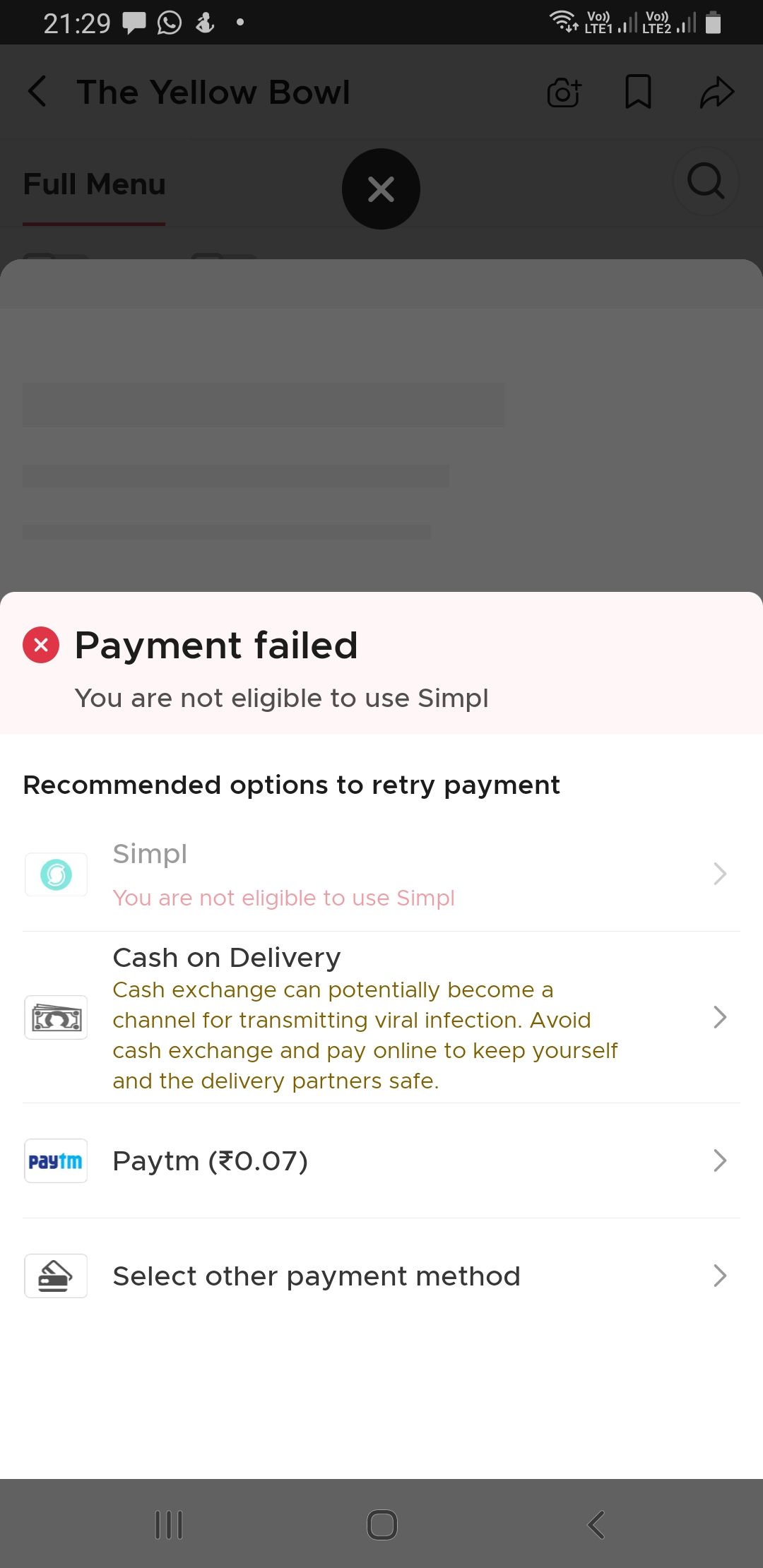Image resolution: width=763 pixels, height=1568 pixels.
Task: Bookmark The Yellow Bowl restaurant
Action: click(x=638, y=93)
